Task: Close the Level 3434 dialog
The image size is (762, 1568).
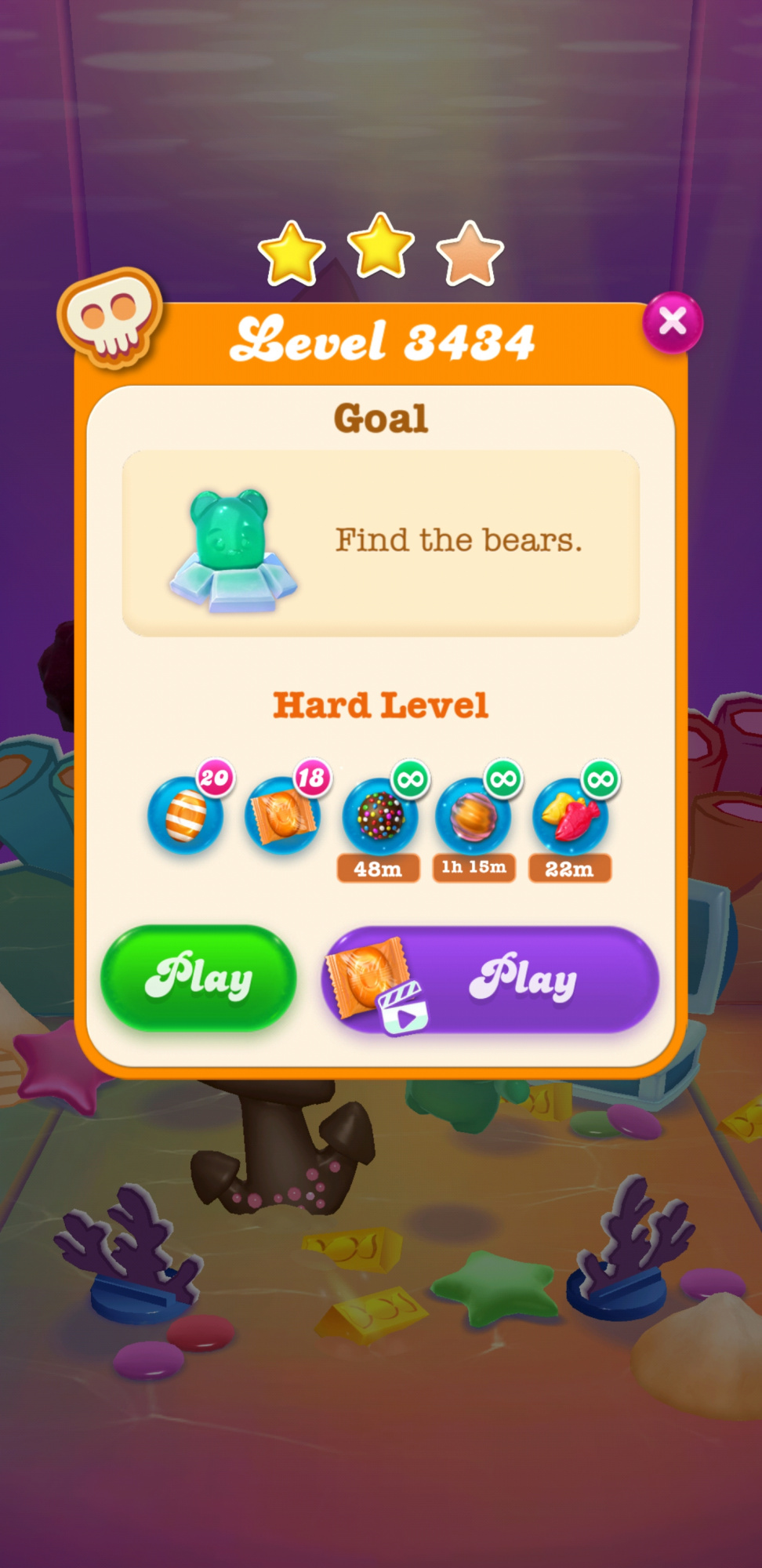Action: (672, 321)
